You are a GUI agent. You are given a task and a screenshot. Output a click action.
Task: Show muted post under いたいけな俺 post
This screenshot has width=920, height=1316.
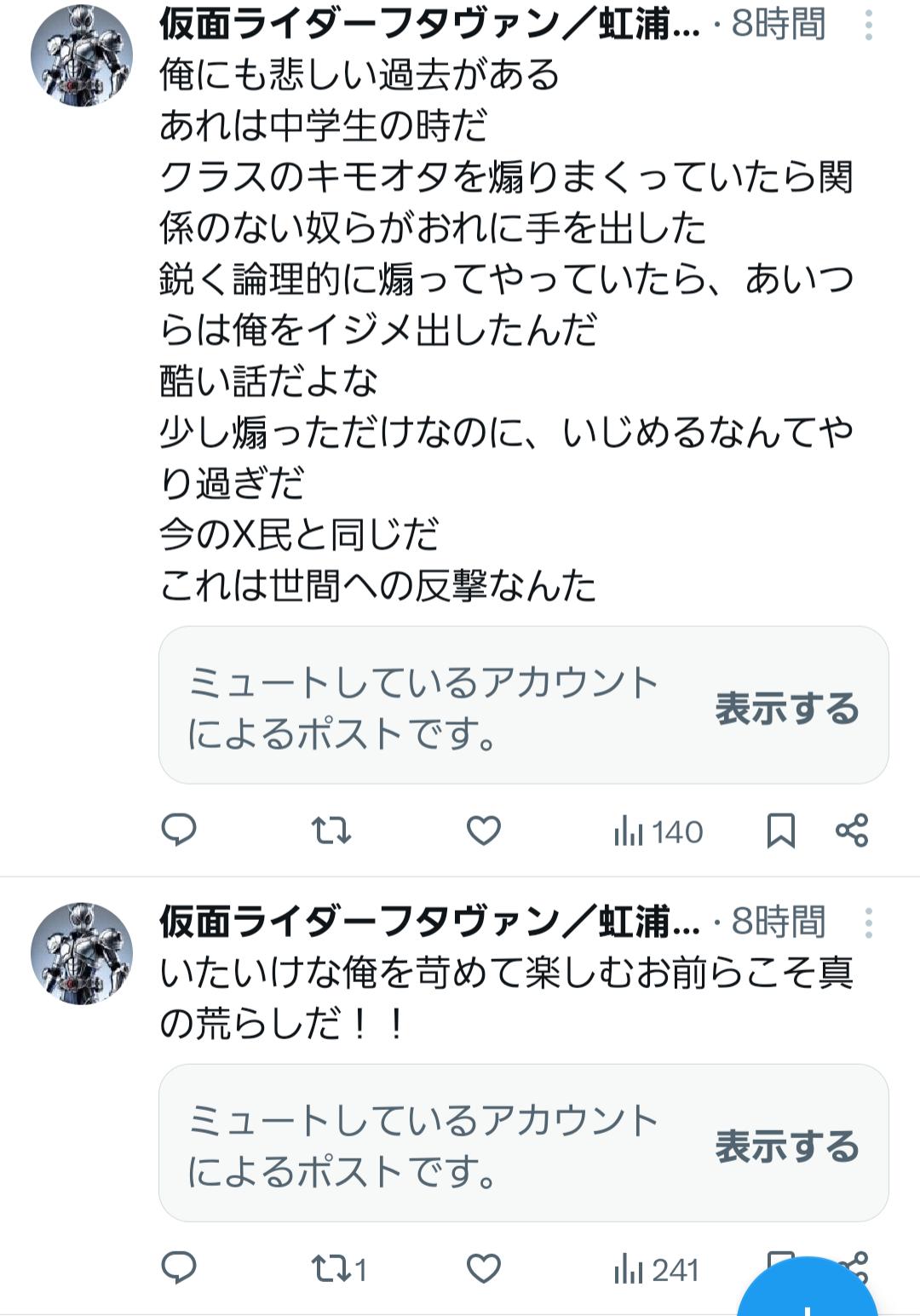tap(786, 1146)
